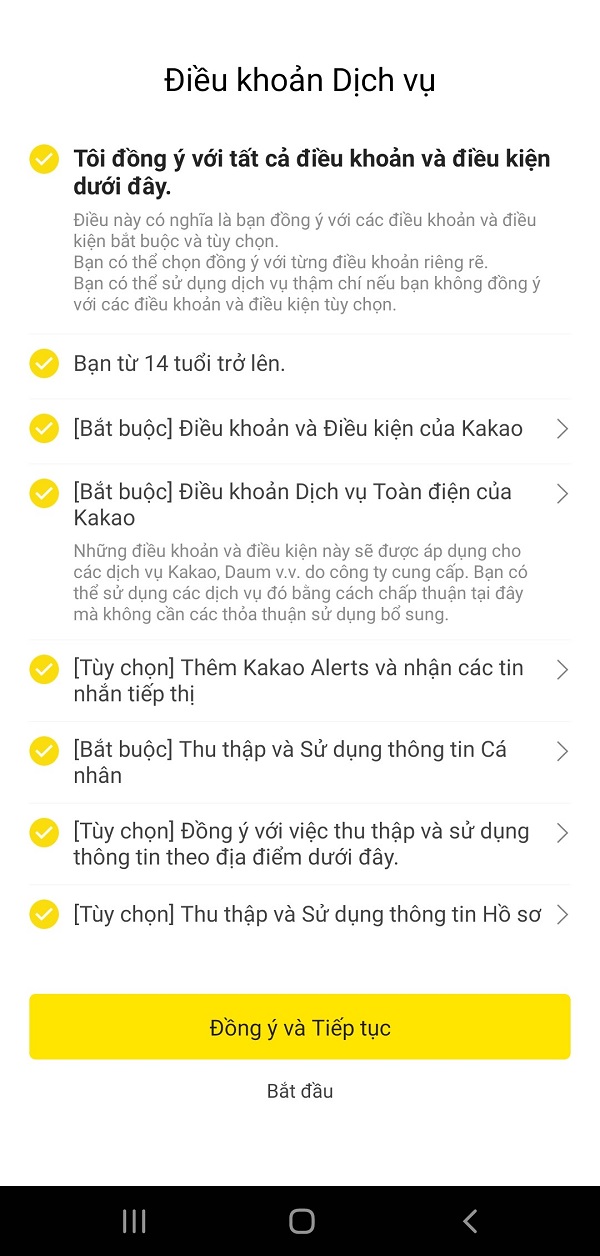Uncheck the location-based information consent checkbox

(x=44, y=833)
